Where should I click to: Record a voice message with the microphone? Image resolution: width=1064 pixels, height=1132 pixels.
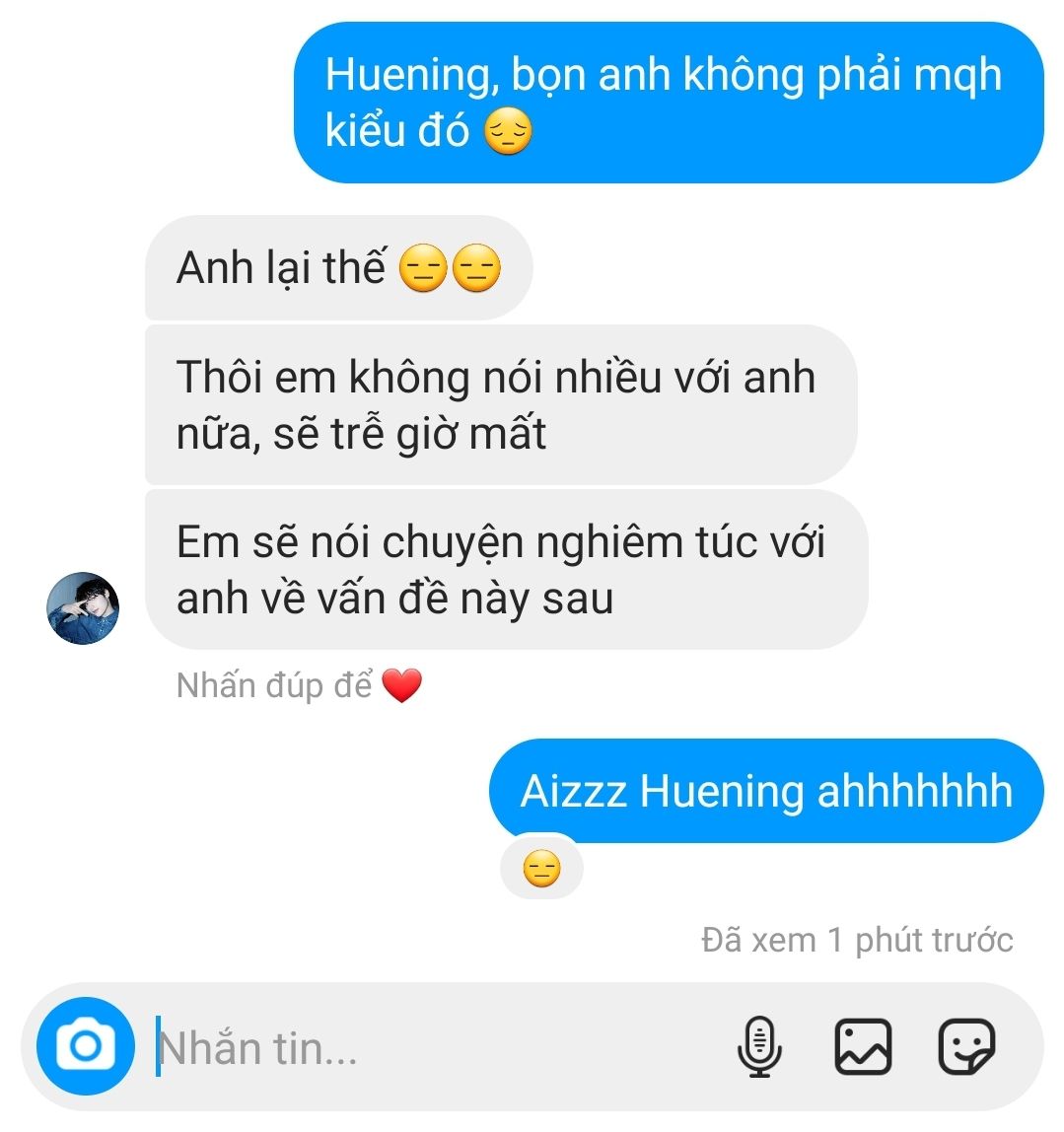pos(759,1047)
